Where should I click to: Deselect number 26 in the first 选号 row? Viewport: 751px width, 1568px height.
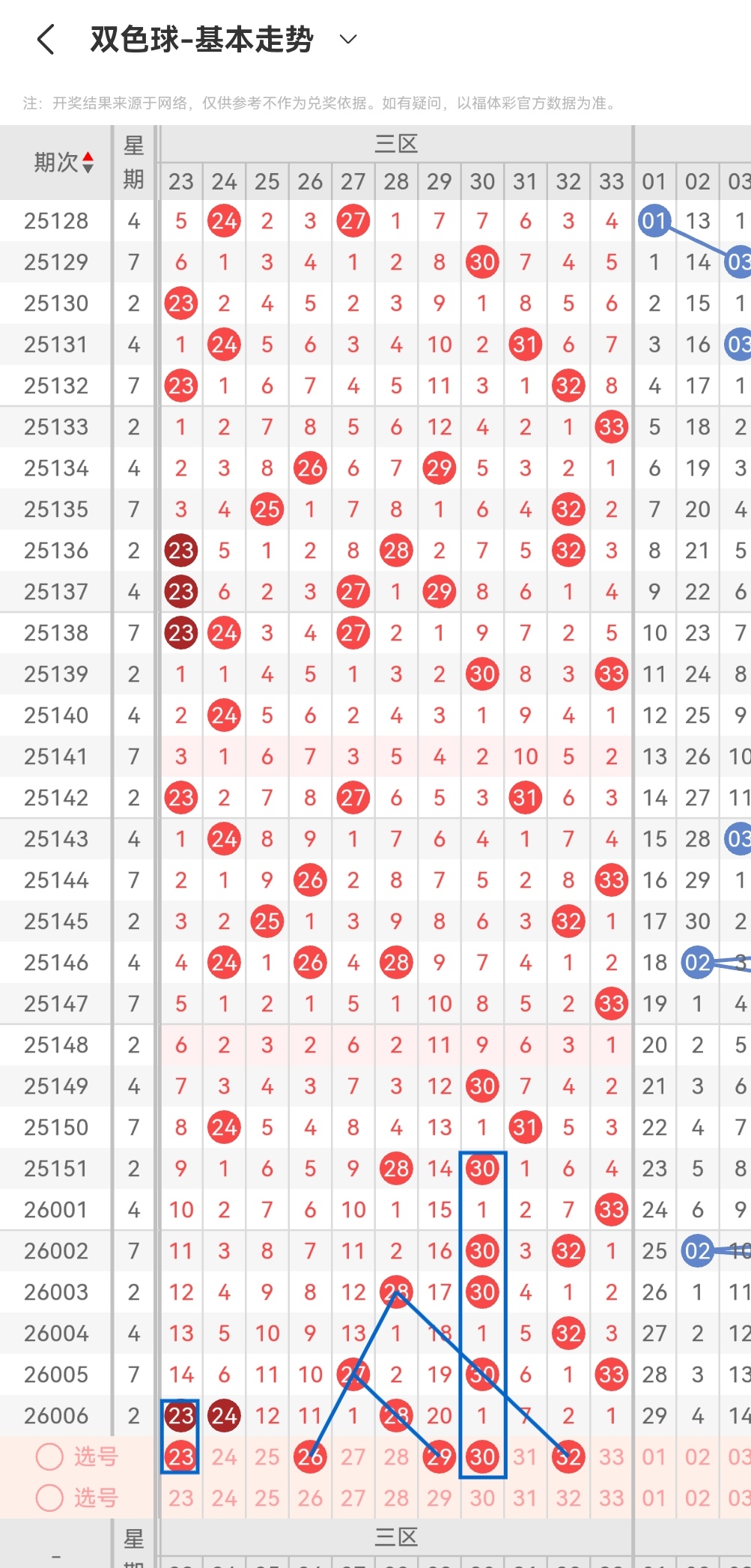(310, 1456)
